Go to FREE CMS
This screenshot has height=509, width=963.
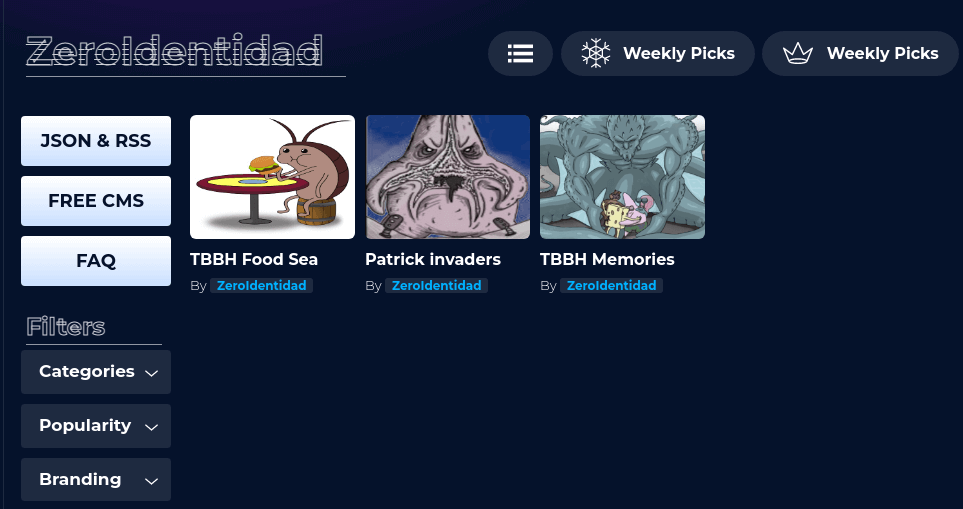[96, 201]
